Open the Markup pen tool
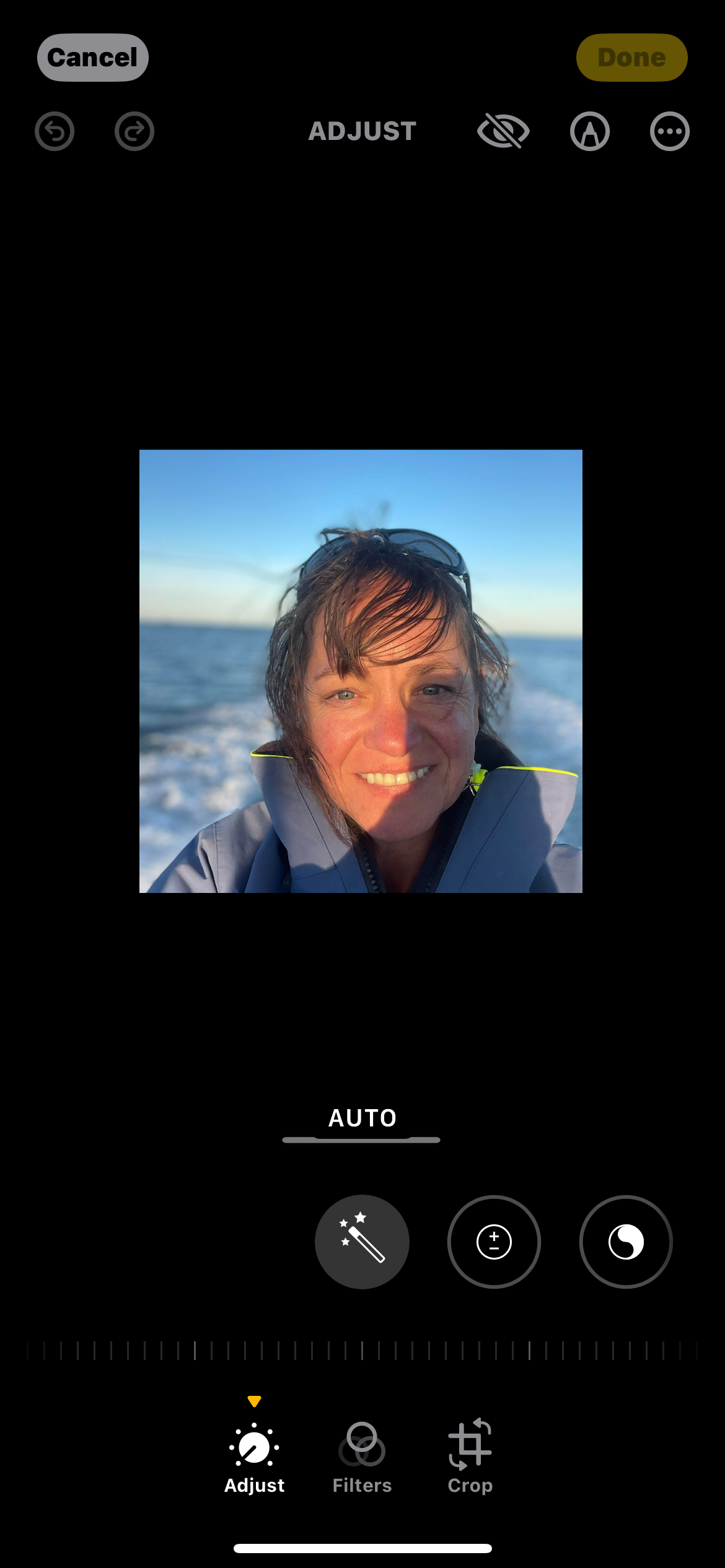This screenshot has width=725, height=1568. pos(590,131)
